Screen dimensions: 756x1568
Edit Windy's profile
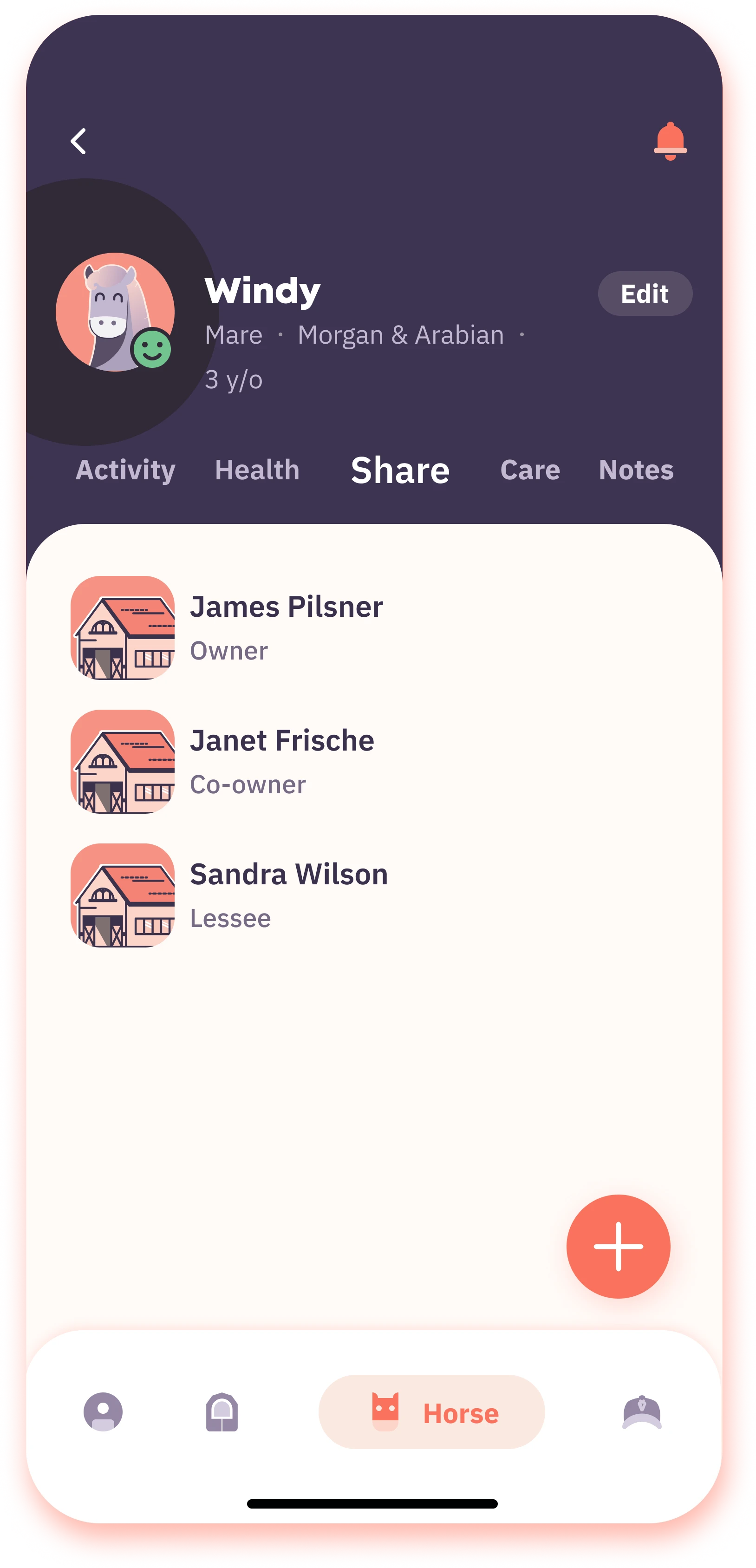click(645, 294)
